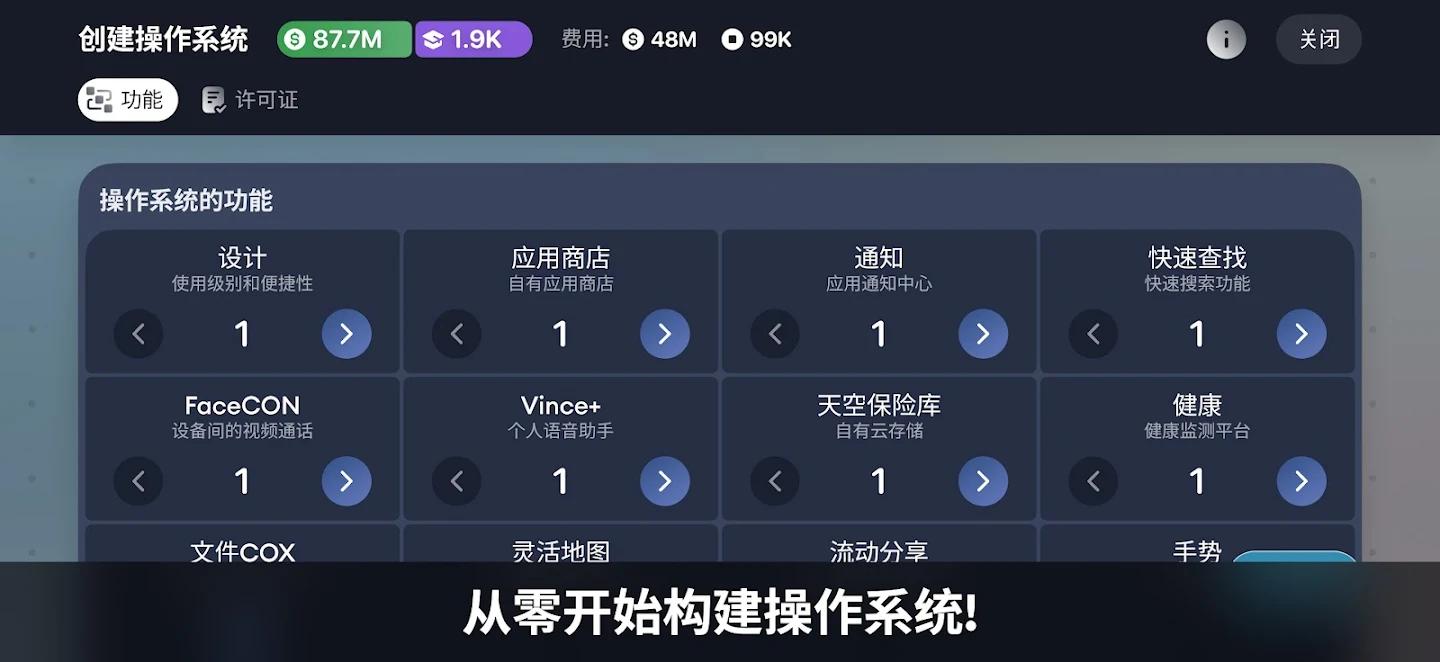Decrease the FaceCON level
The height and width of the screenshot is (662, 1440).
point(138,482)
